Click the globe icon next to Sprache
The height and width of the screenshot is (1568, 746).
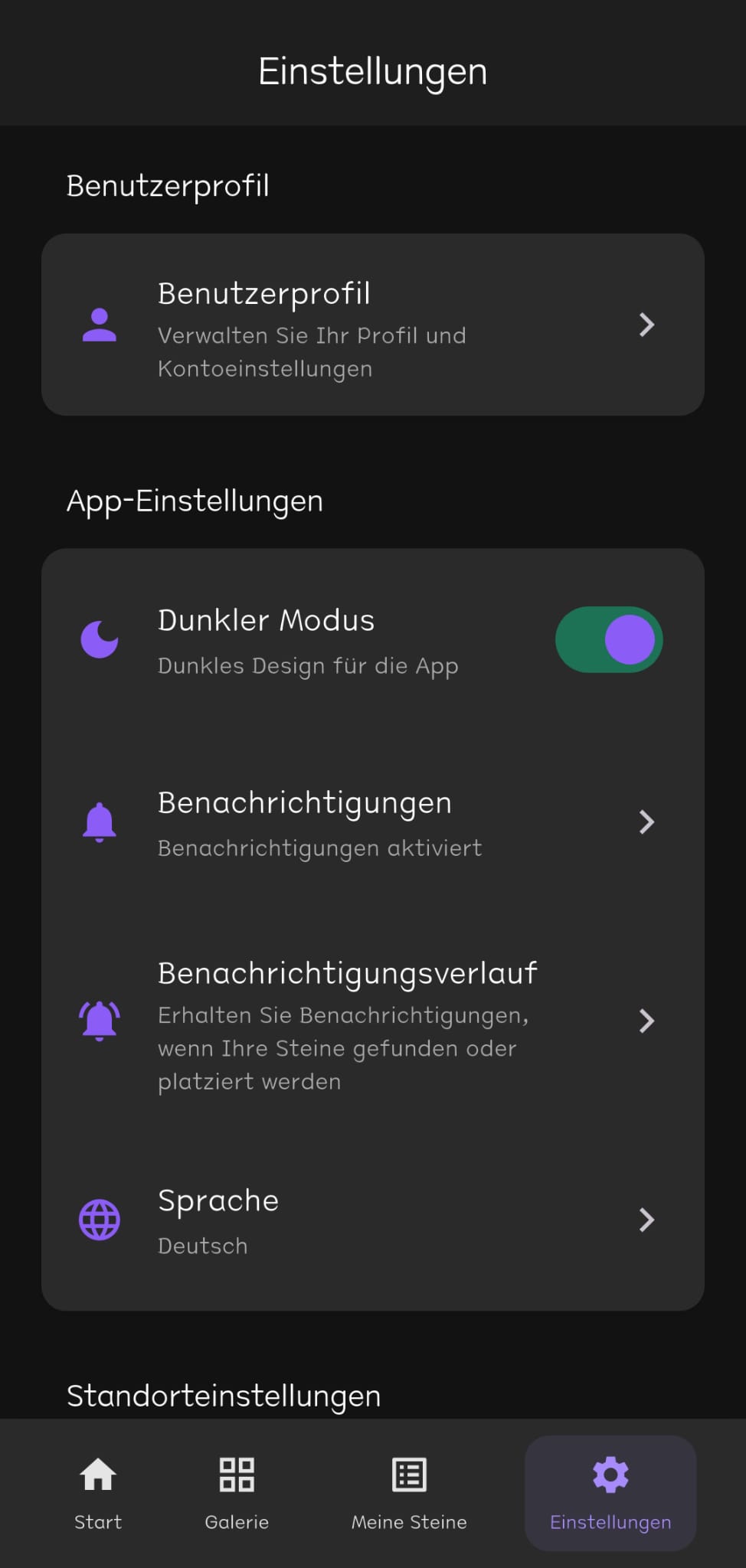point(100,1220)
